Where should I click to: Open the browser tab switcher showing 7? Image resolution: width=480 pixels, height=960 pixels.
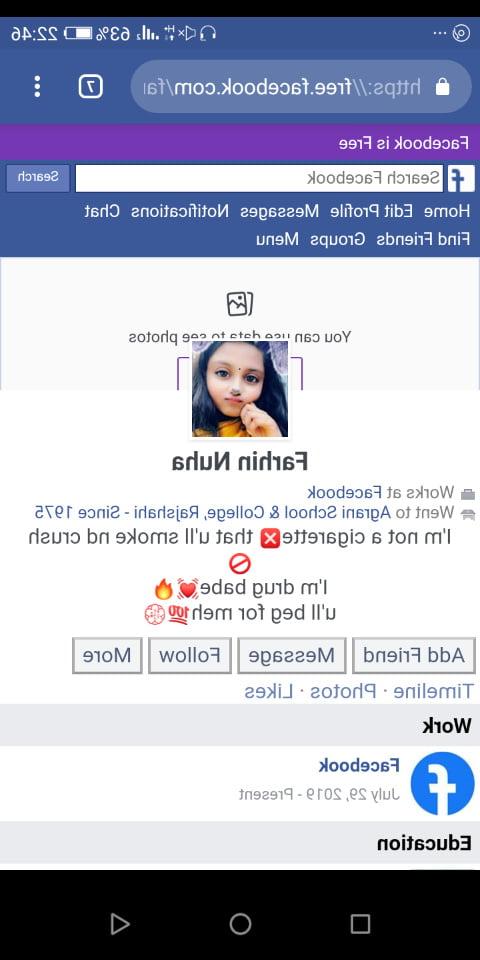91,87
